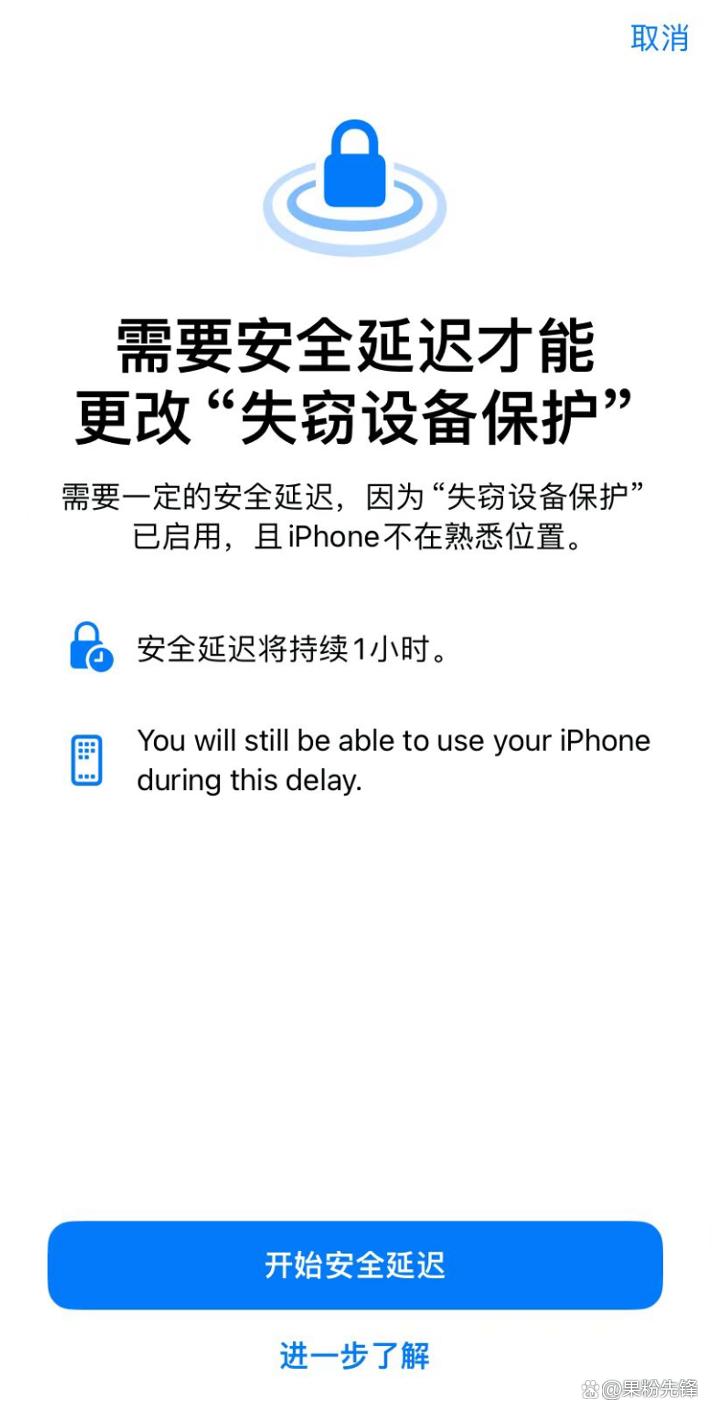Tap 取消 to cancel the security delay

click(x=659, y=38)
